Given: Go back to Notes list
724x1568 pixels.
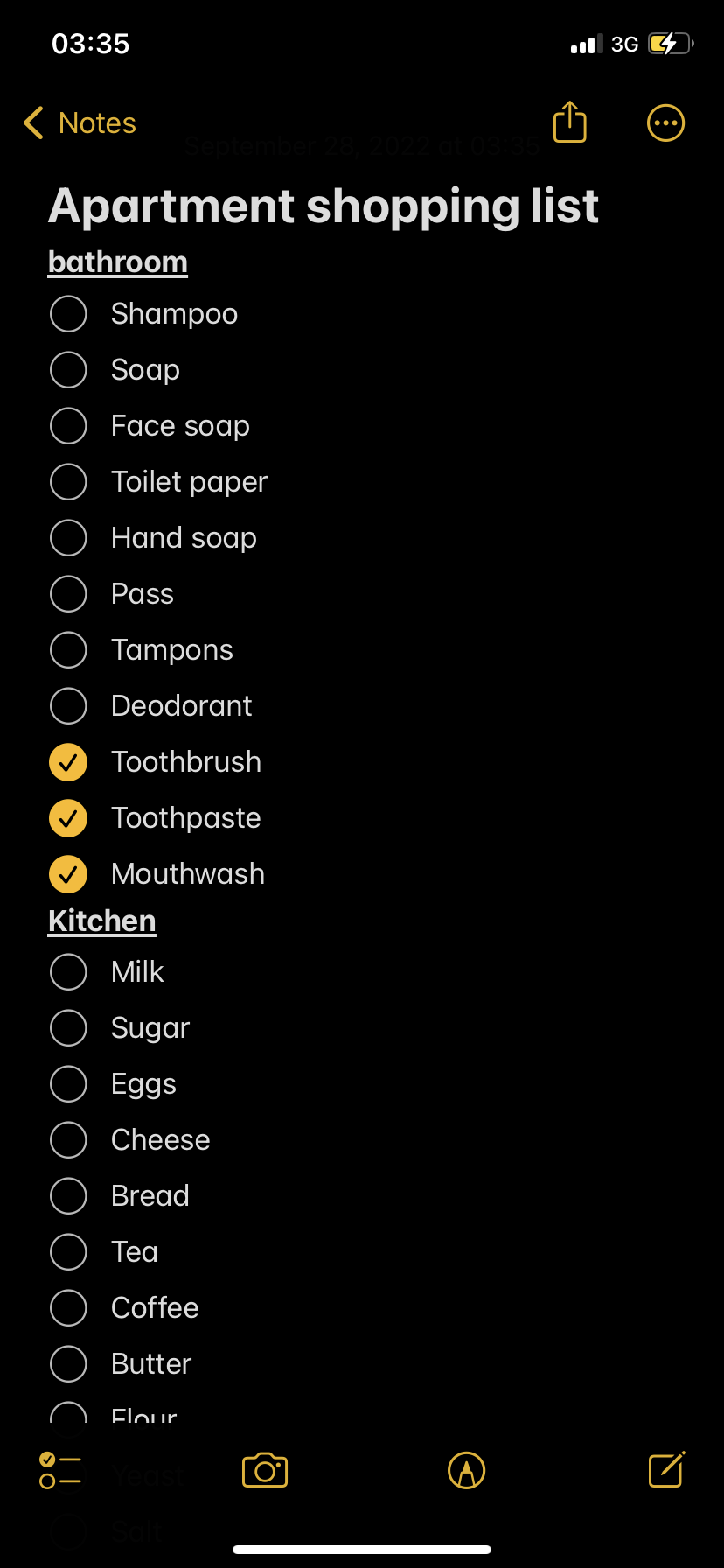Looking at the screenshot, I should (80, 123).
